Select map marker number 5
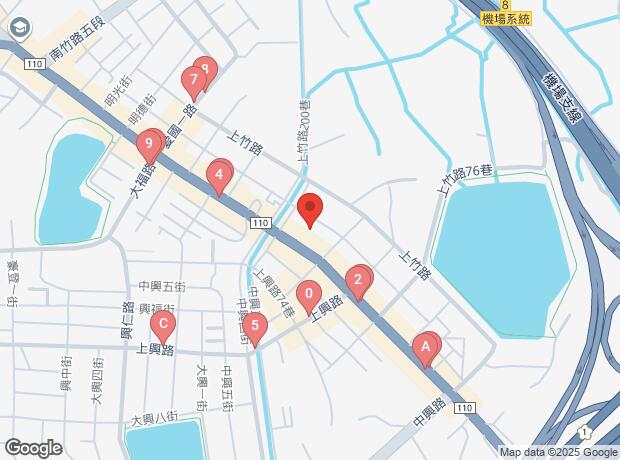 [x=255, y=325]
